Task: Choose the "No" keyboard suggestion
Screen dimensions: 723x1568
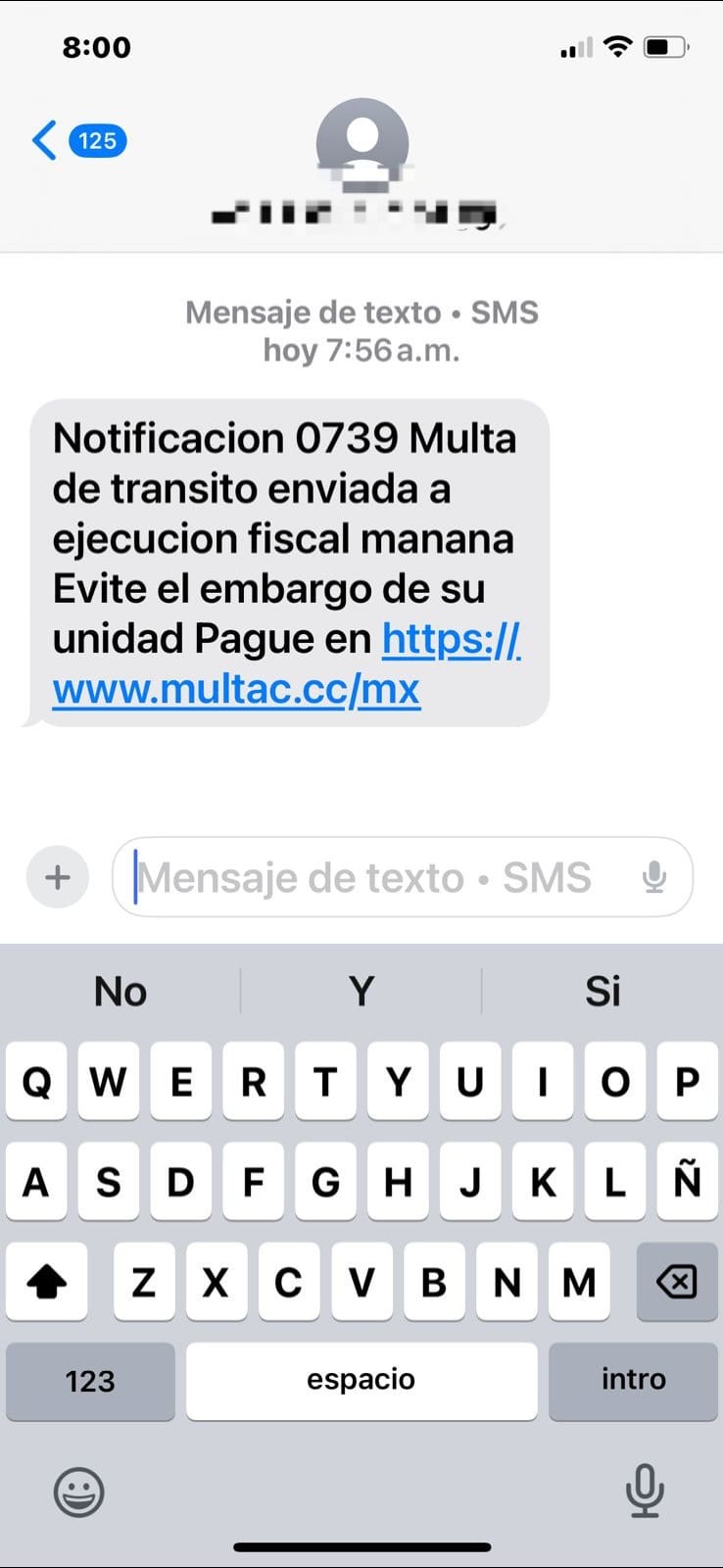Action: coord(120,992)
